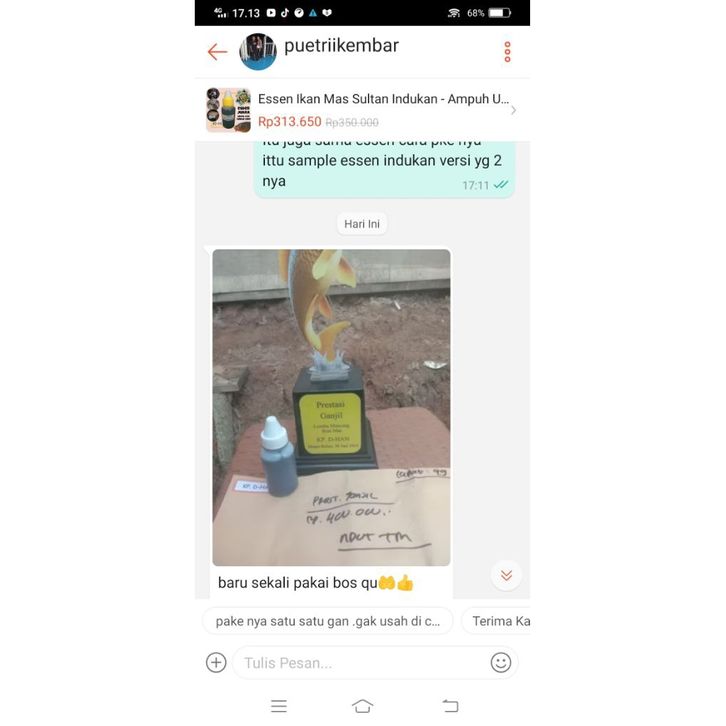Go back from the puetriikembar chat

click(x=217, y=52)
